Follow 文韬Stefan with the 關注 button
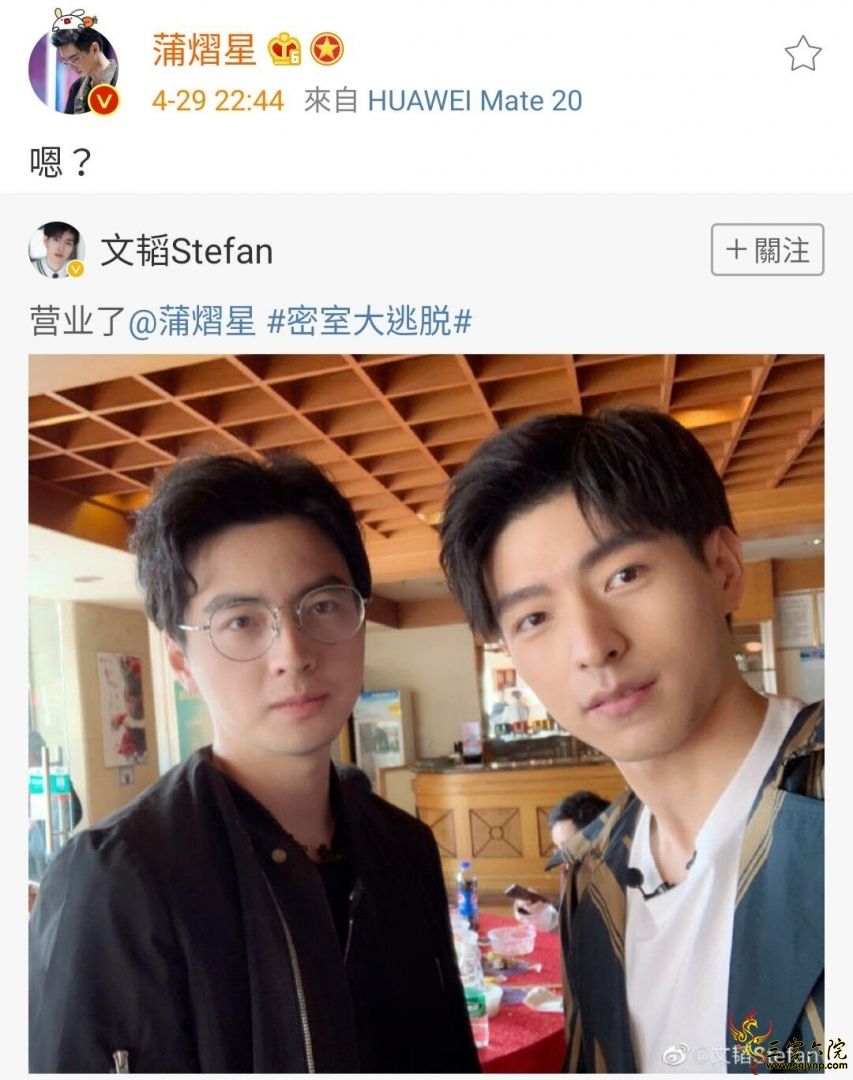The width and height of the screenshot is (853, 1080). click(767, 250)
